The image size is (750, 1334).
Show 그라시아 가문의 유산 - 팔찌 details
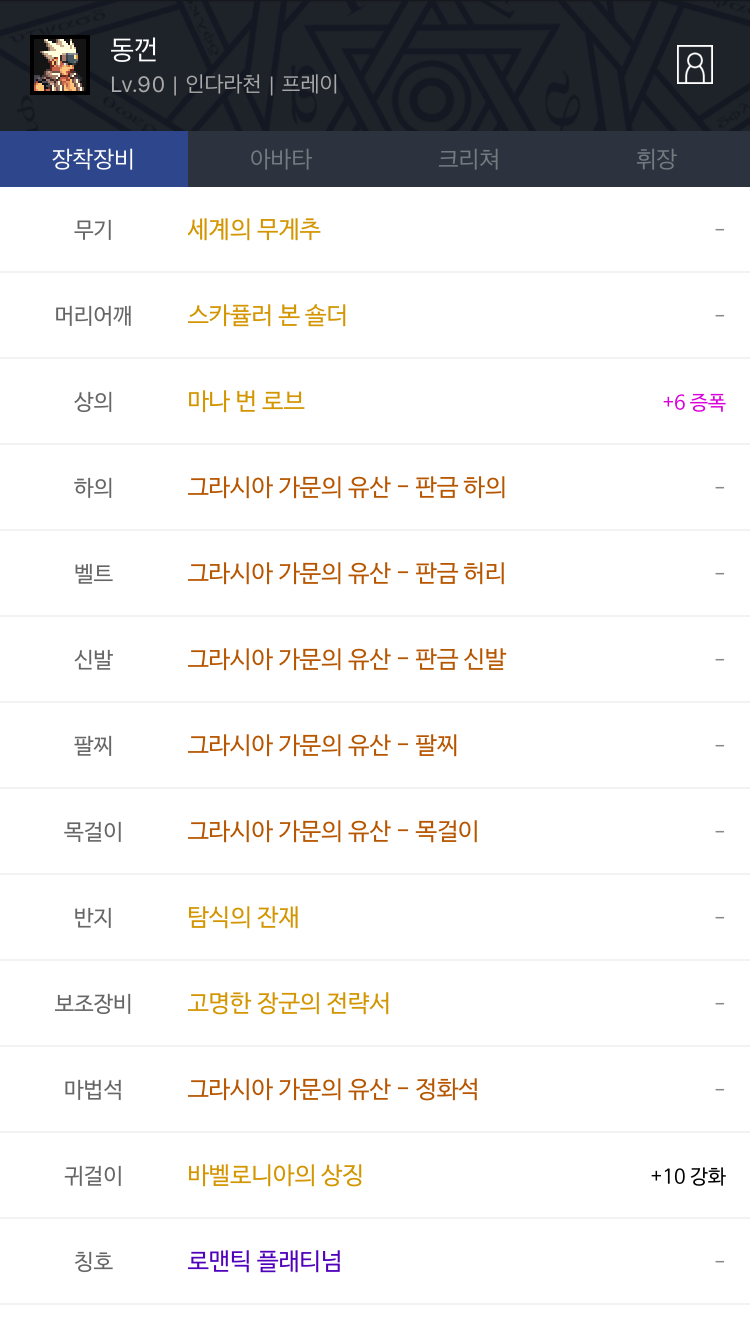point(322,745)
